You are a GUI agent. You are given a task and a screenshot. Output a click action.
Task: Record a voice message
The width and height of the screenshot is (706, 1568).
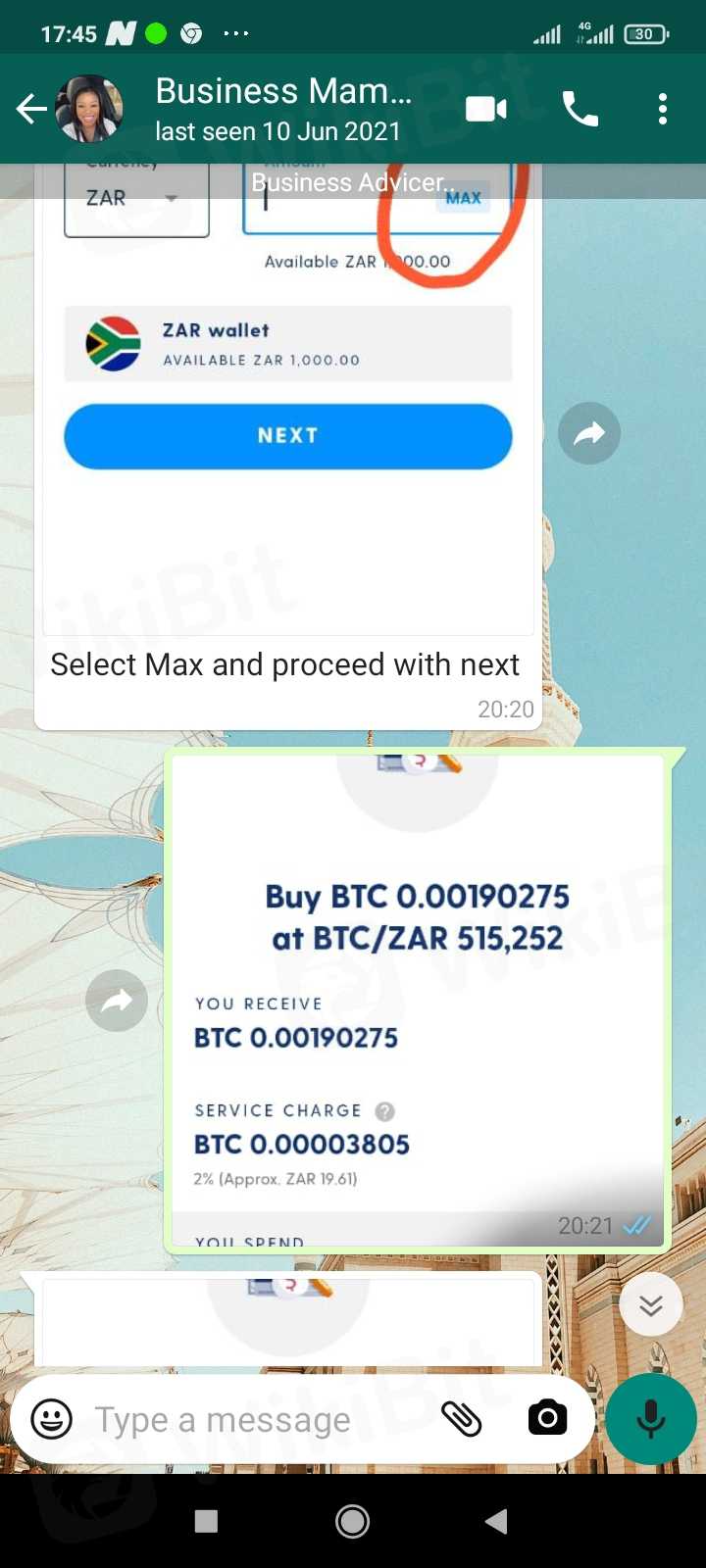(x=650, y=1419)
